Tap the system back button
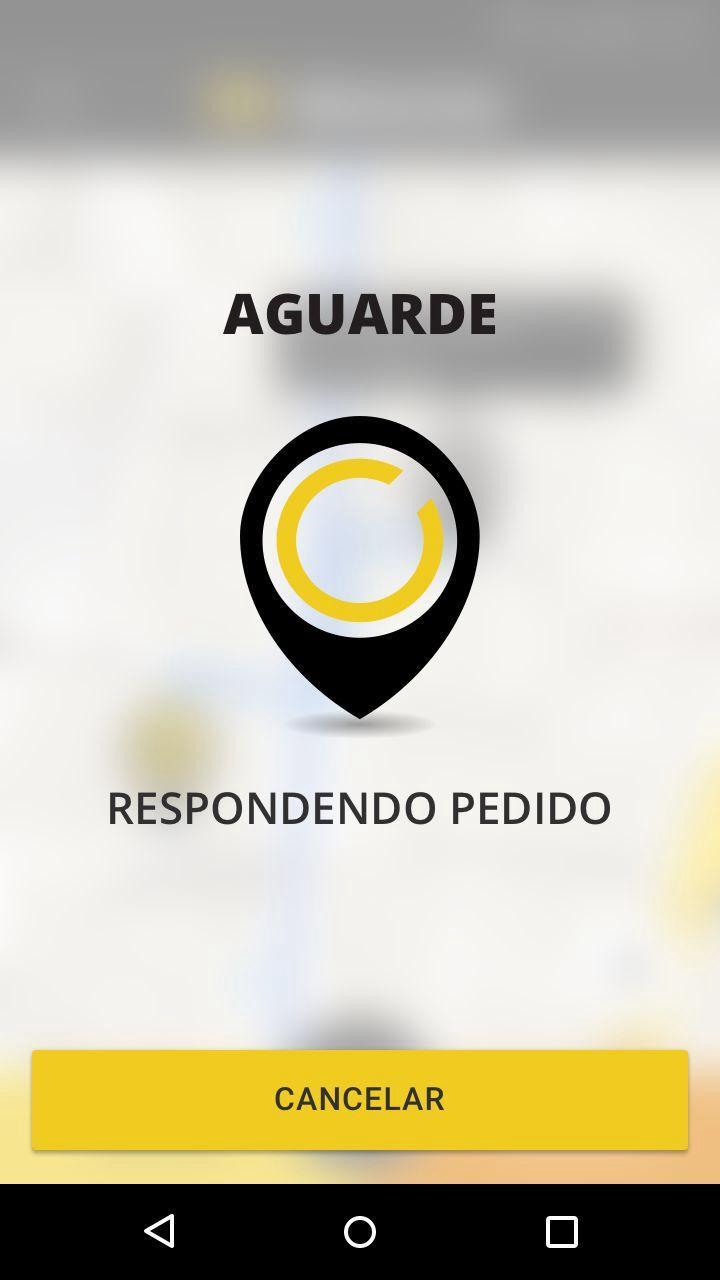 click(160, 1231)
